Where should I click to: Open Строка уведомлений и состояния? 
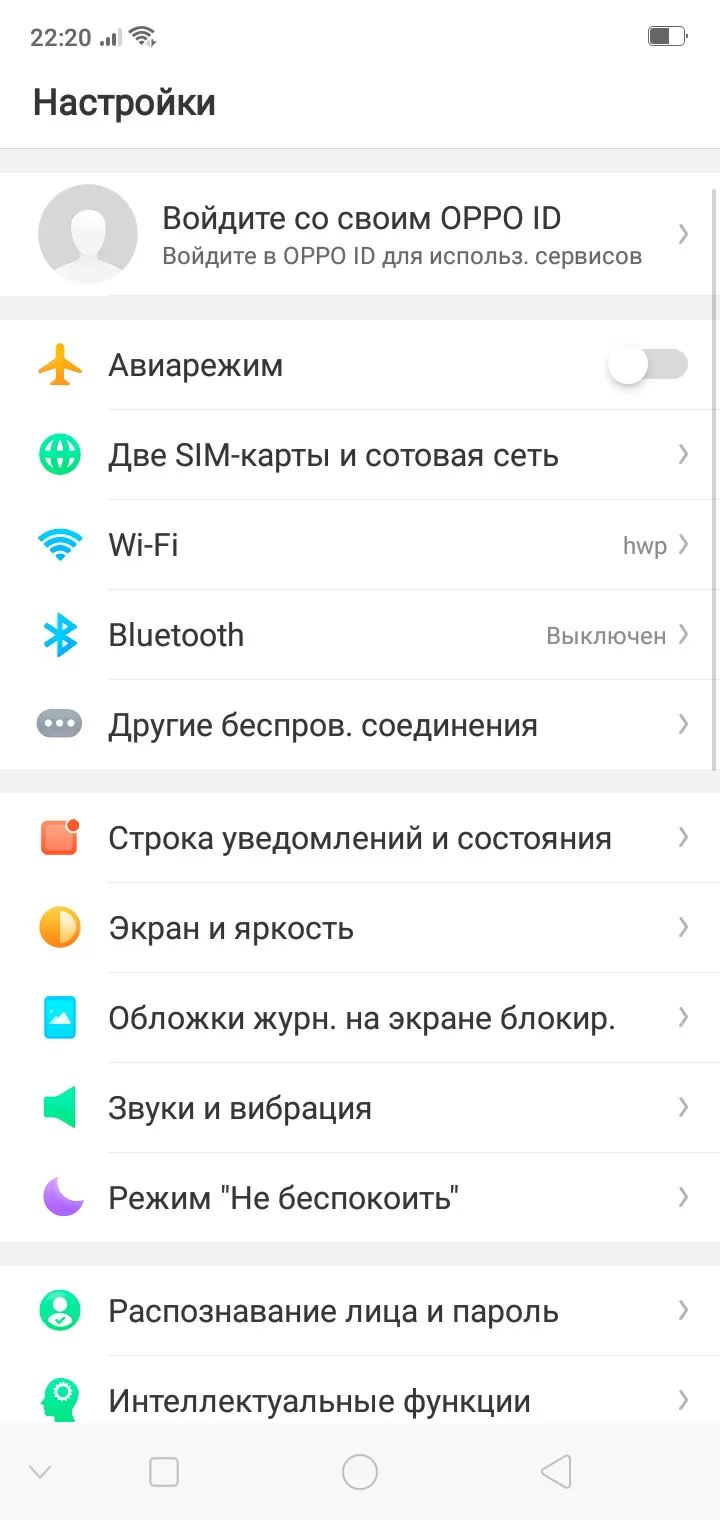[x=360, y=838]
